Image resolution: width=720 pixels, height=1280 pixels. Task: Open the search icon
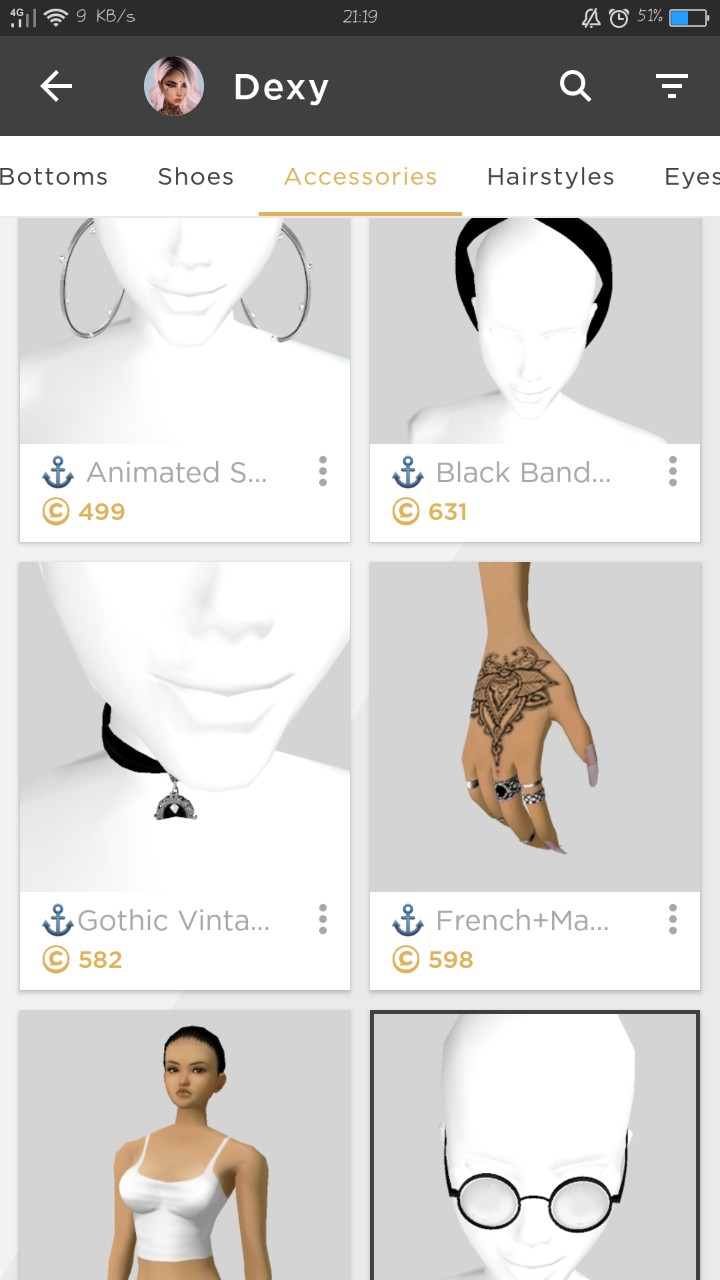point(575,87)
